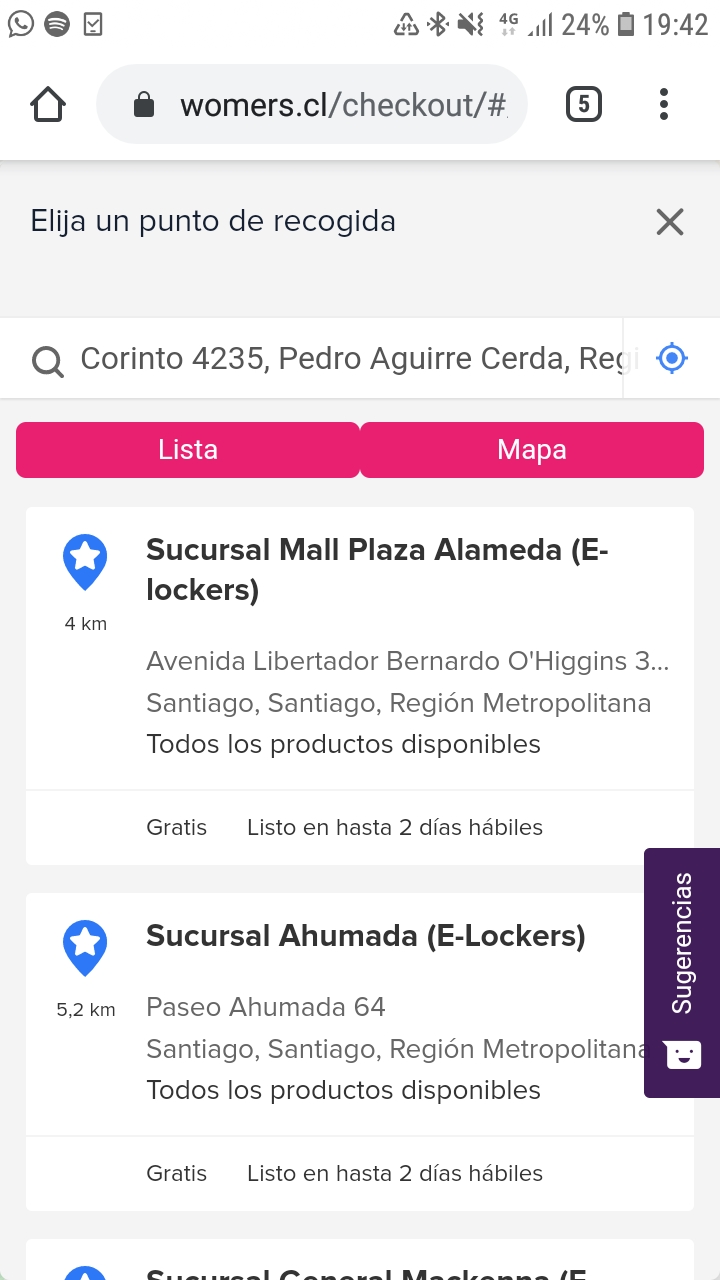Switch to the Mapa view
This screenshot has height=1280, width=720.
pyautogui.click(x=532, y=450)
